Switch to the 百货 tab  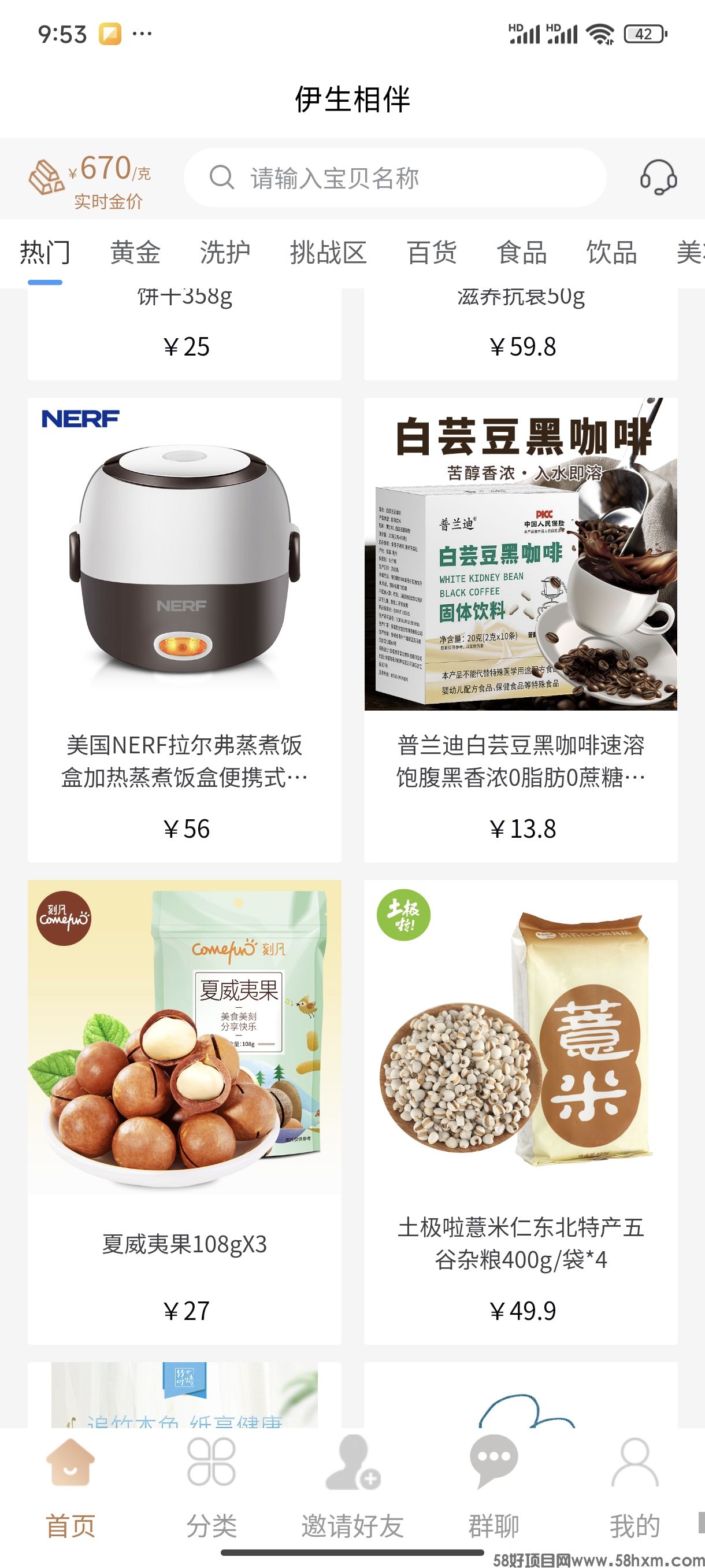[432, 253]
